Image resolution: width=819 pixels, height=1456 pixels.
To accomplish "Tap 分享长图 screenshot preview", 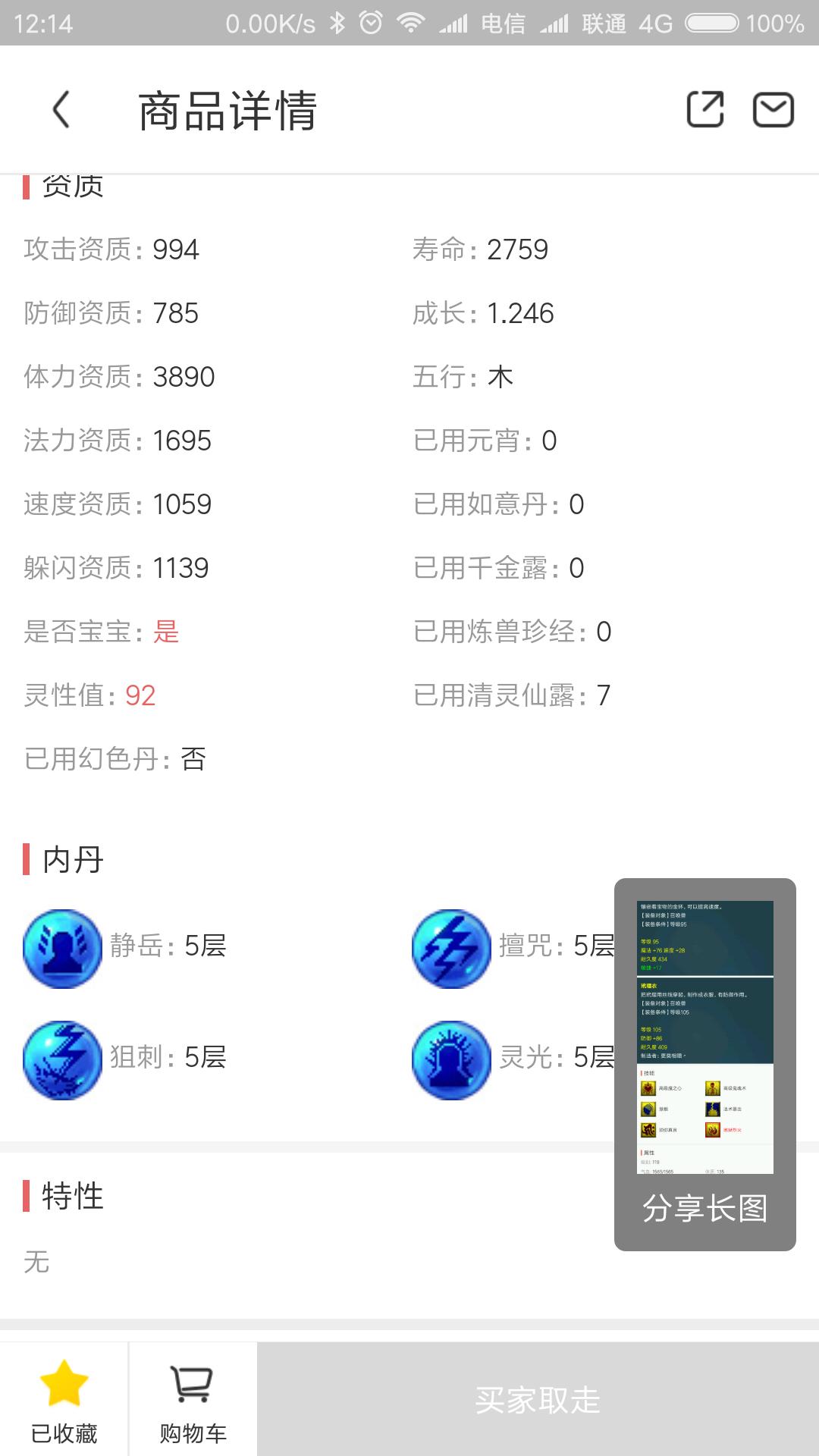I will pyautogui.click(x=704, y=1063).
